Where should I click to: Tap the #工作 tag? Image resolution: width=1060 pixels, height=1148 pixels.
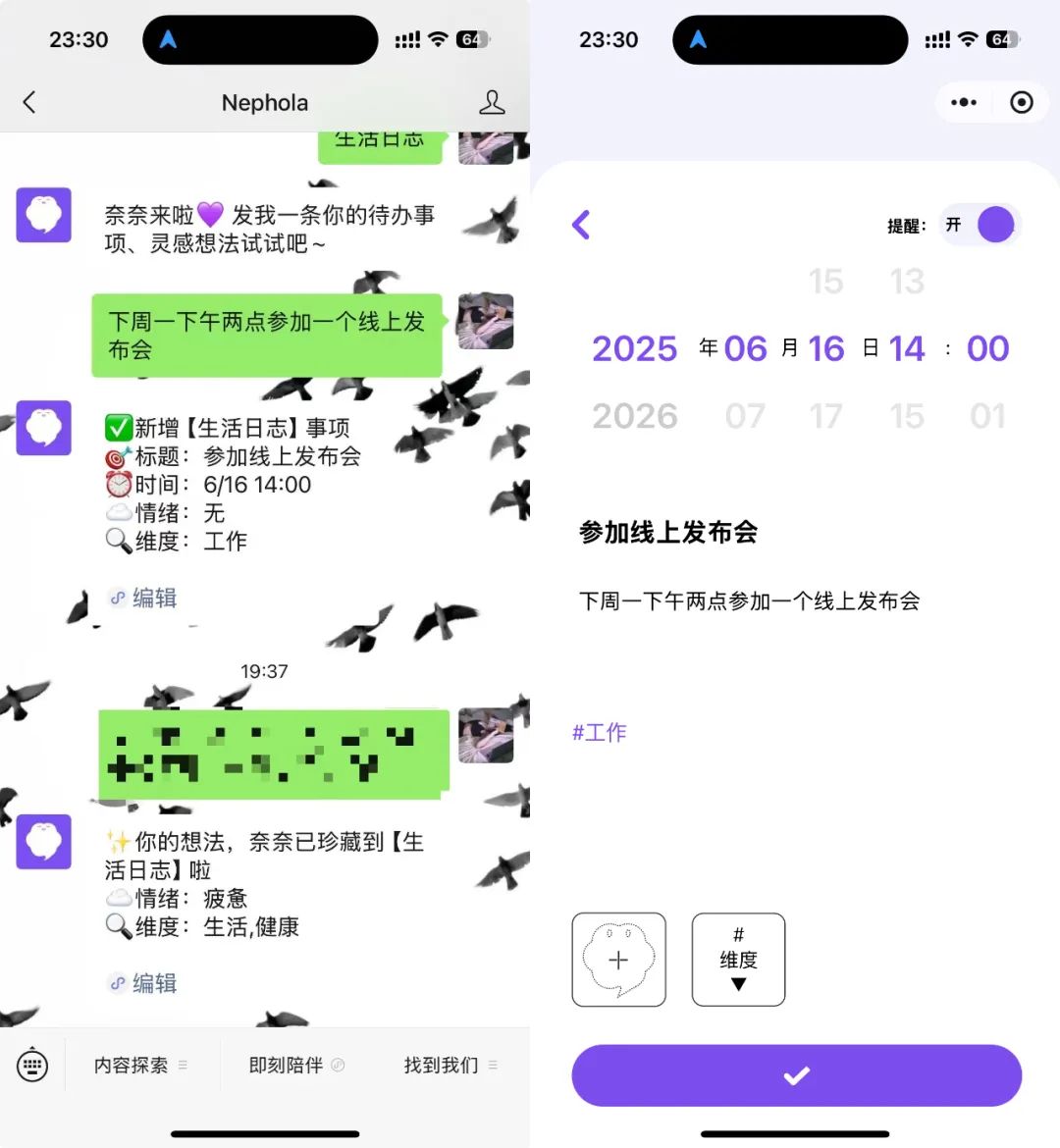click(600, 732)
